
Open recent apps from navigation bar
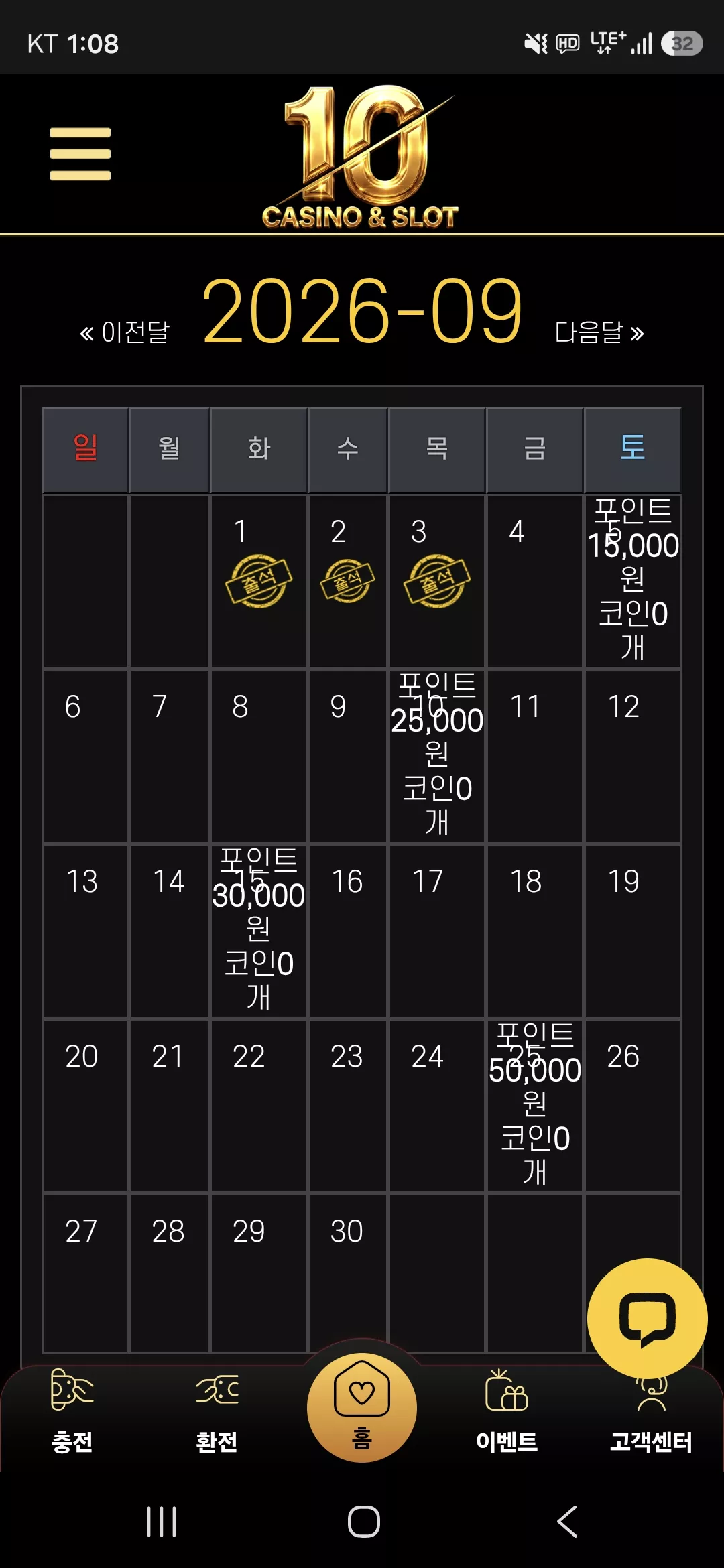[x=162, y=1521]
